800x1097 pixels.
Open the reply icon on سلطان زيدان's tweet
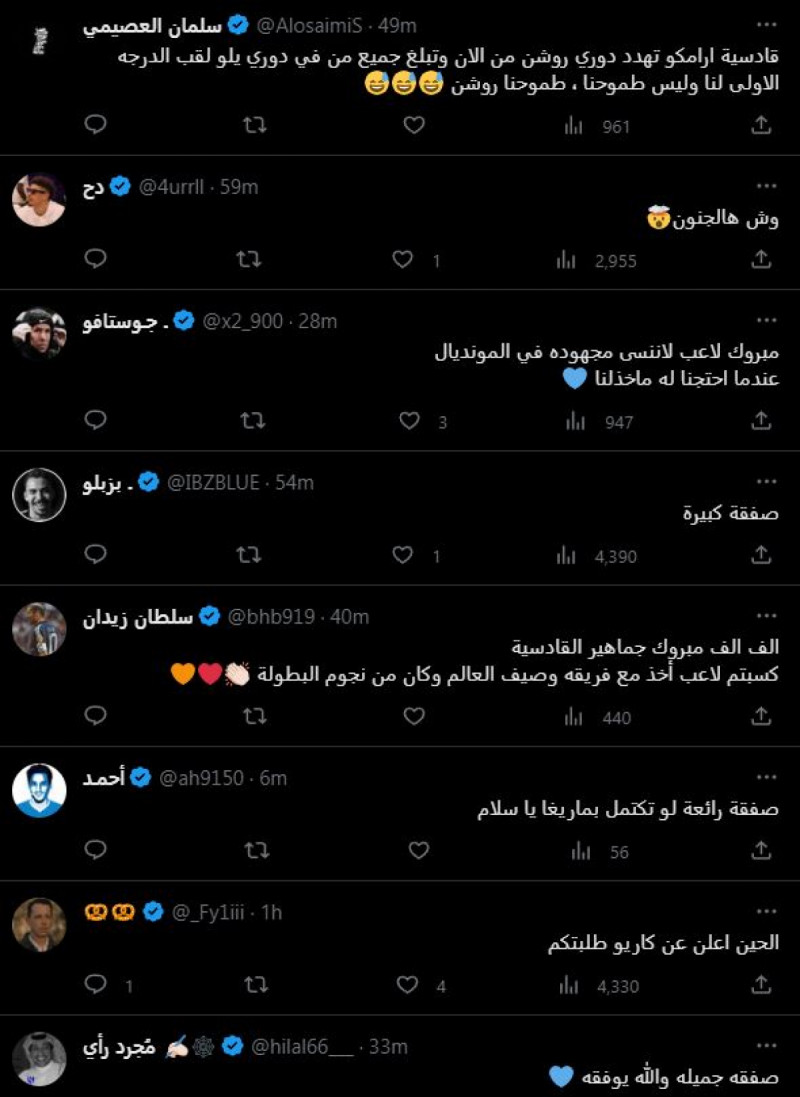click(x=95, y=717)
